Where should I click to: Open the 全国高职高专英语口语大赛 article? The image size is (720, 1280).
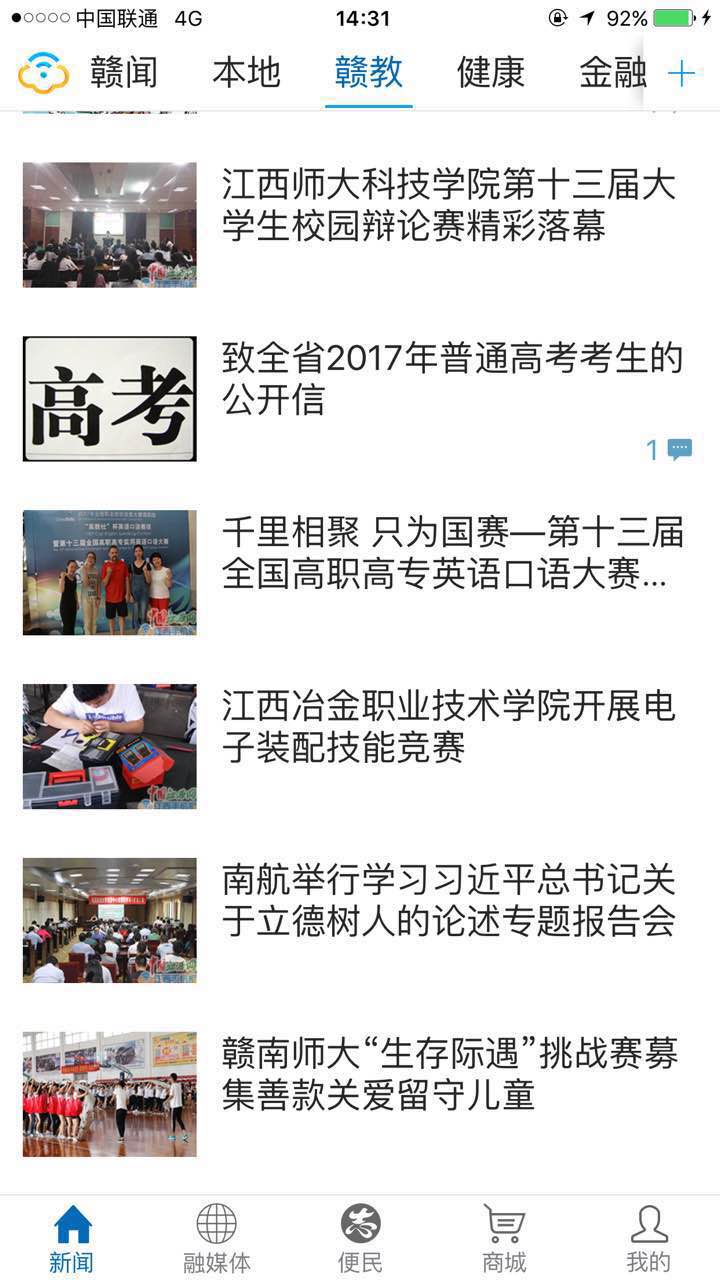tap(452, 553)
